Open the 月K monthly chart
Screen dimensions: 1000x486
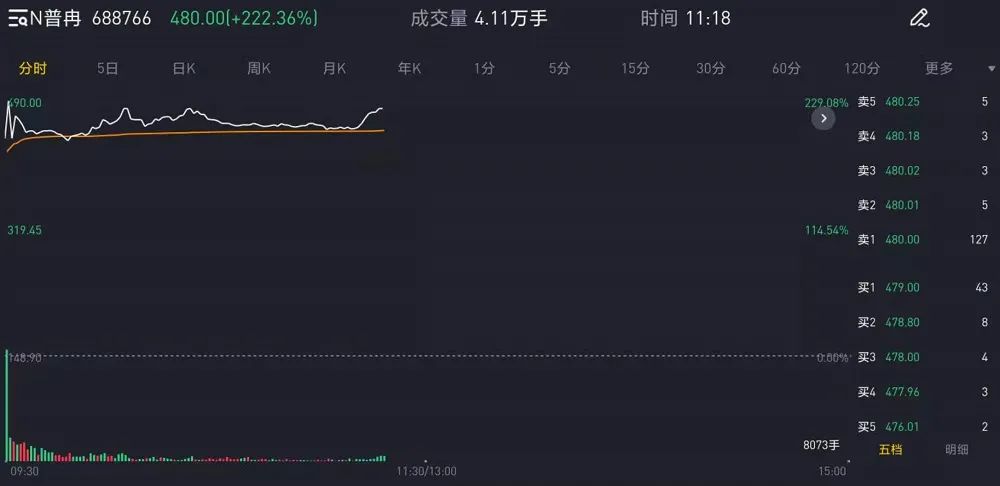pos(334,68)
